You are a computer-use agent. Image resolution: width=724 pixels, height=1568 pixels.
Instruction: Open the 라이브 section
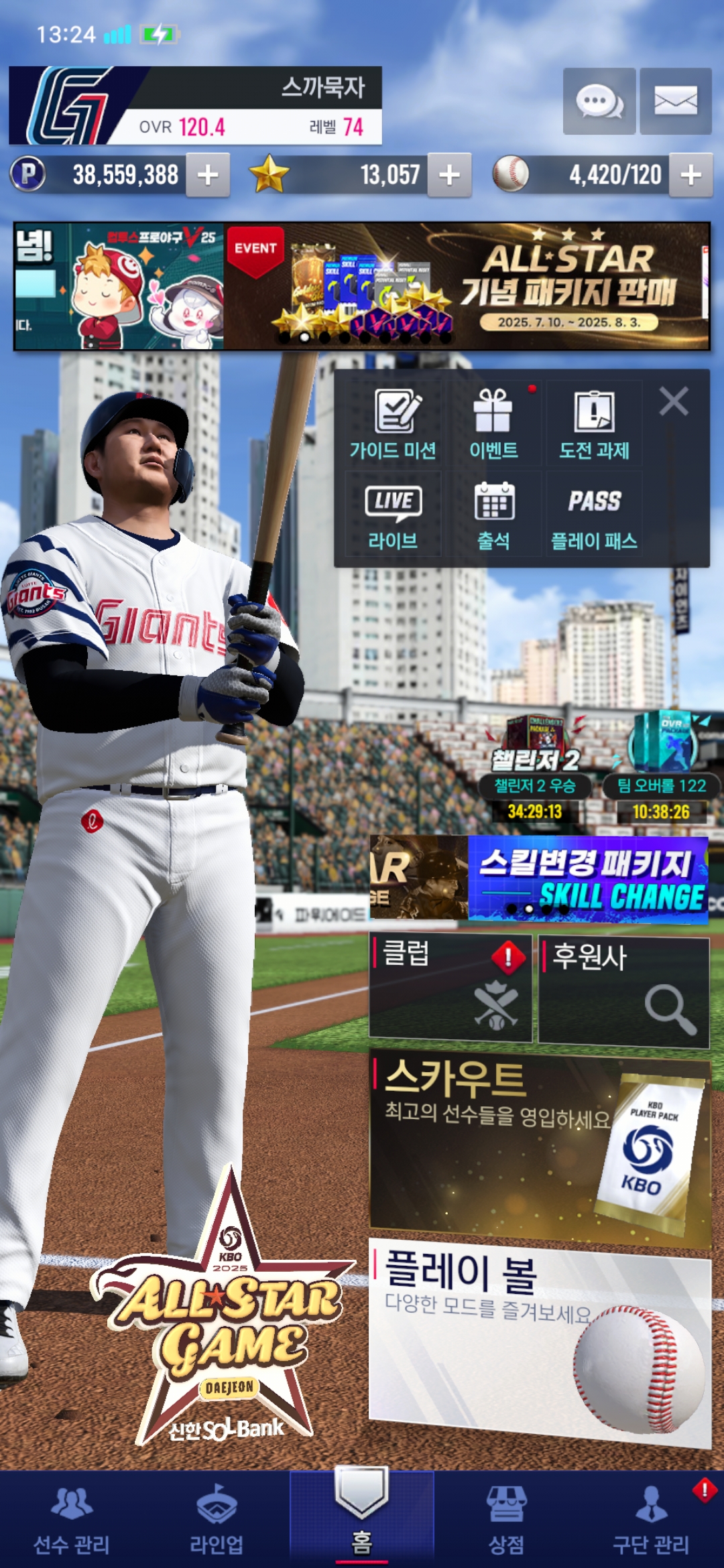(393, 515)
